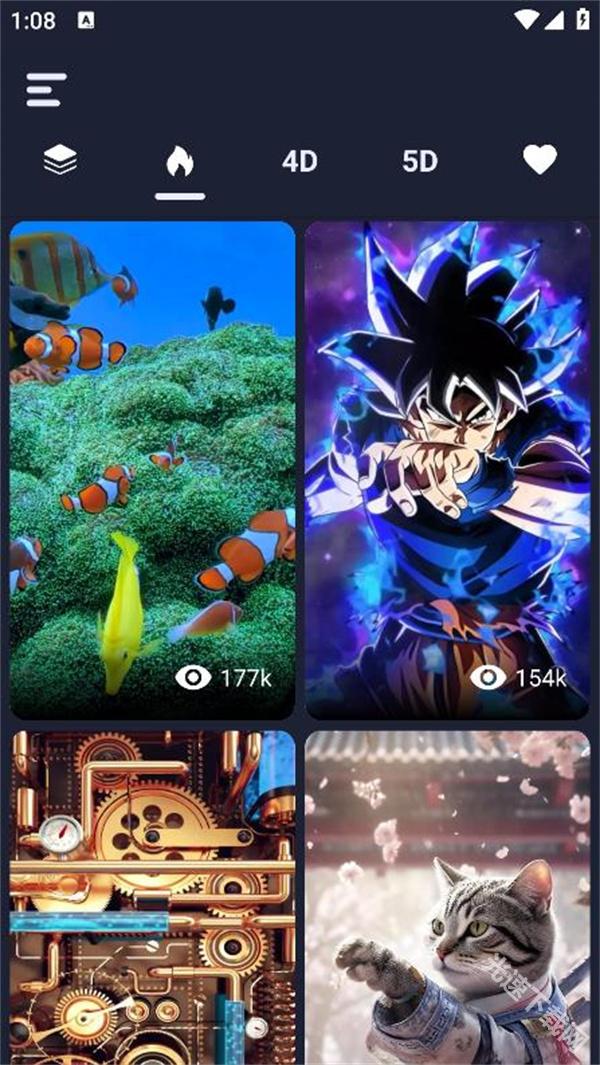Open the anime warrior wallpaper with 154k views
Viewport: 600px width, 1065px height.
point(447,470)
